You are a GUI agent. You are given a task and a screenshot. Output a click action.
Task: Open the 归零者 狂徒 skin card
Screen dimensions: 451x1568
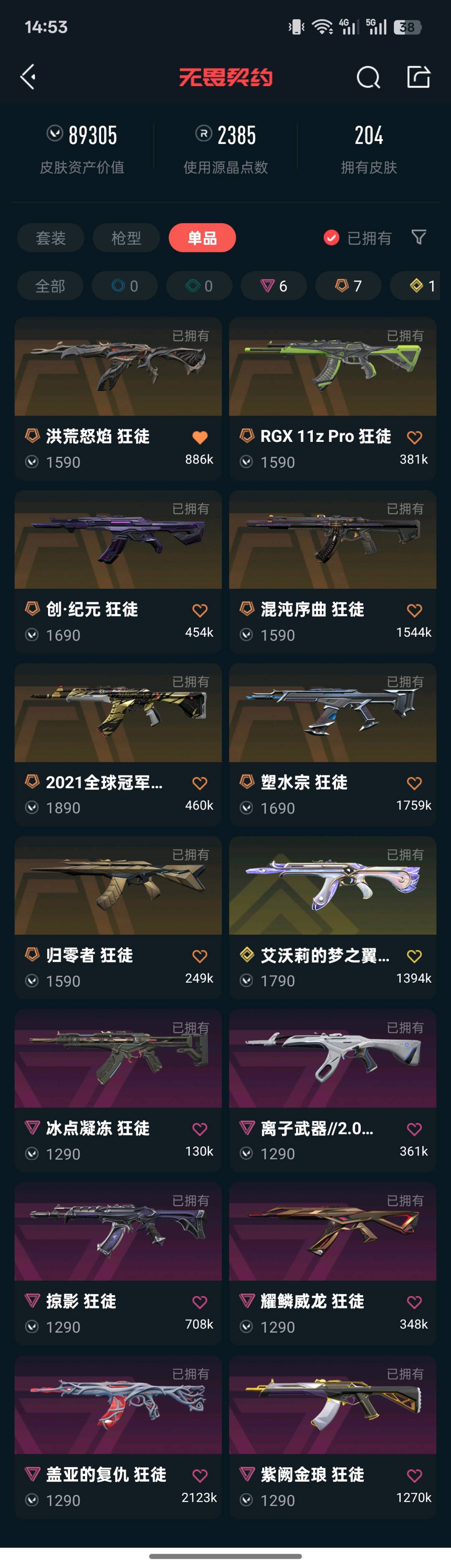click(x=118, y=886)
